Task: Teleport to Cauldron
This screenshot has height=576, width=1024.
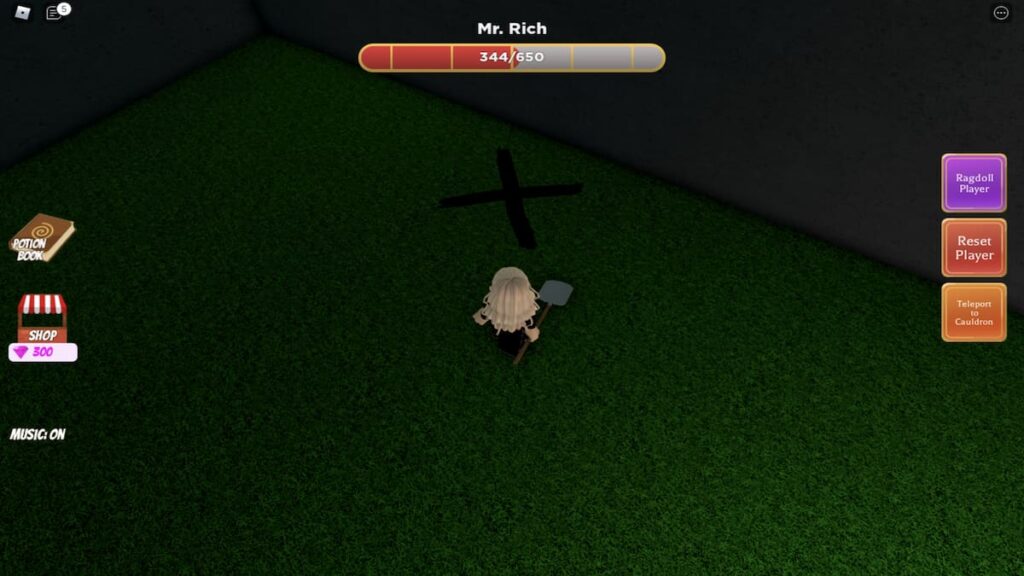Action: [x=973, y=312]
